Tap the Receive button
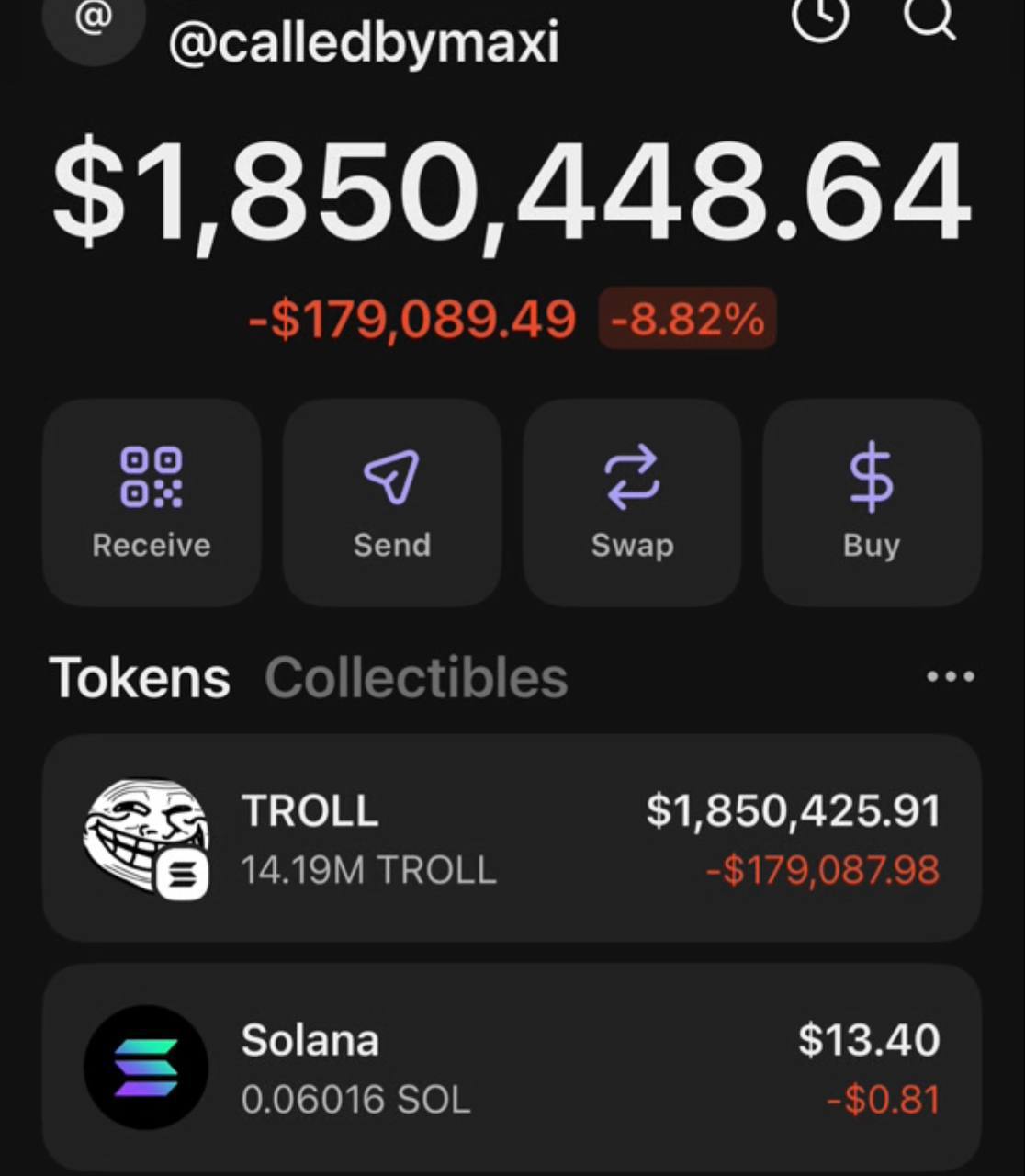Viewport: 1025px width, 1176px height. (x=152, y=503)
